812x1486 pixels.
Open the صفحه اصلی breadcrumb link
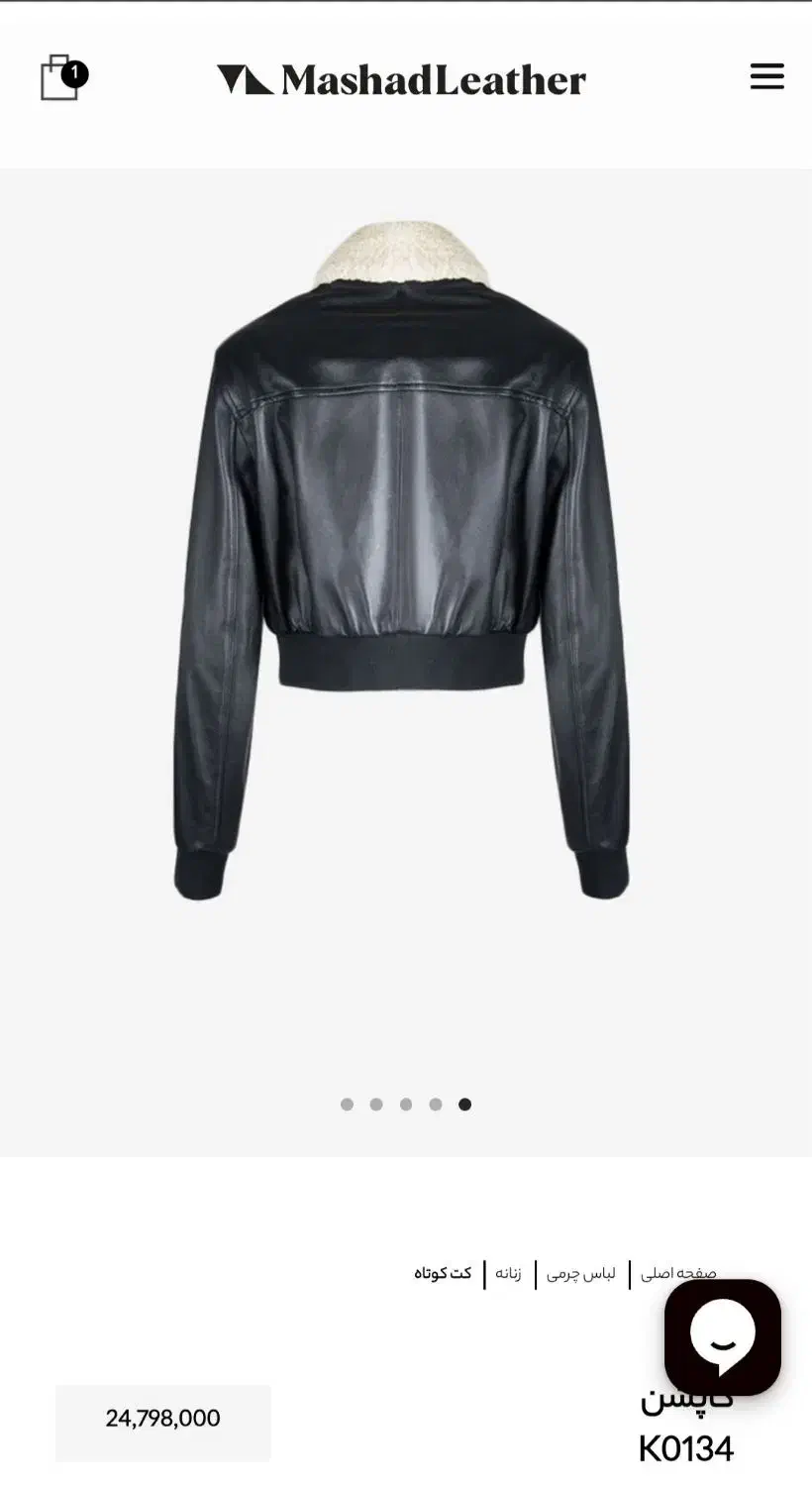678,1273
